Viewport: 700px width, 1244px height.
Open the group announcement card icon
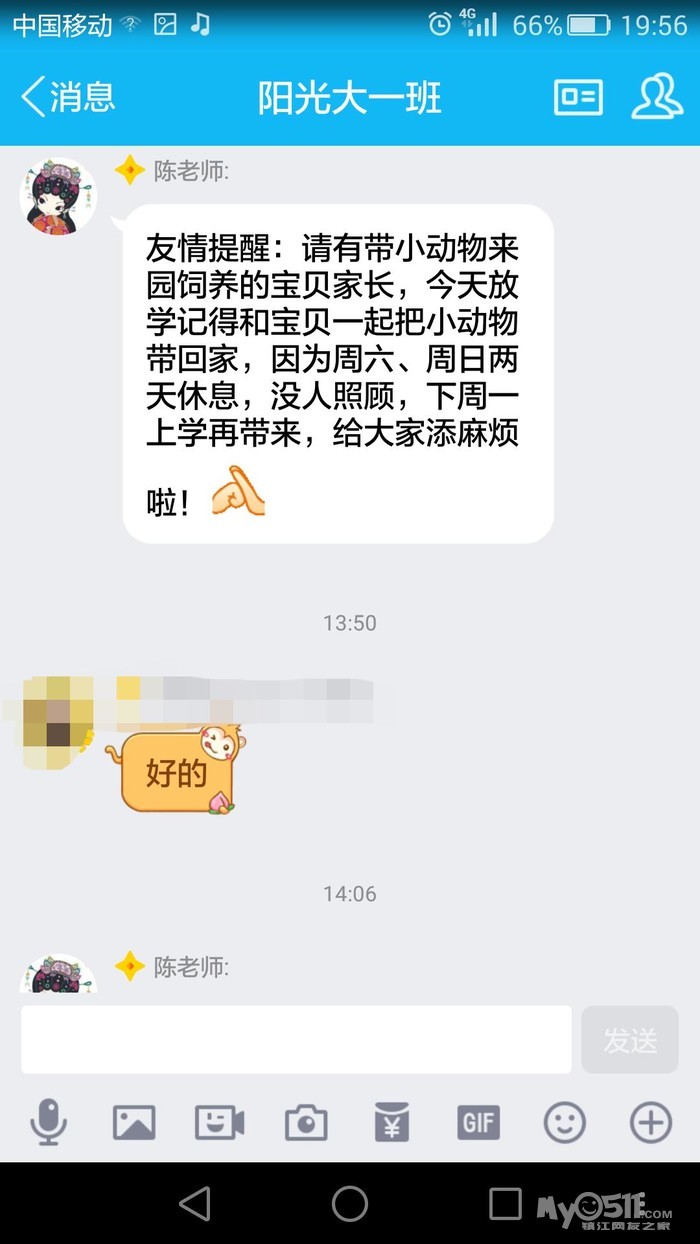(x=578, y=97)
